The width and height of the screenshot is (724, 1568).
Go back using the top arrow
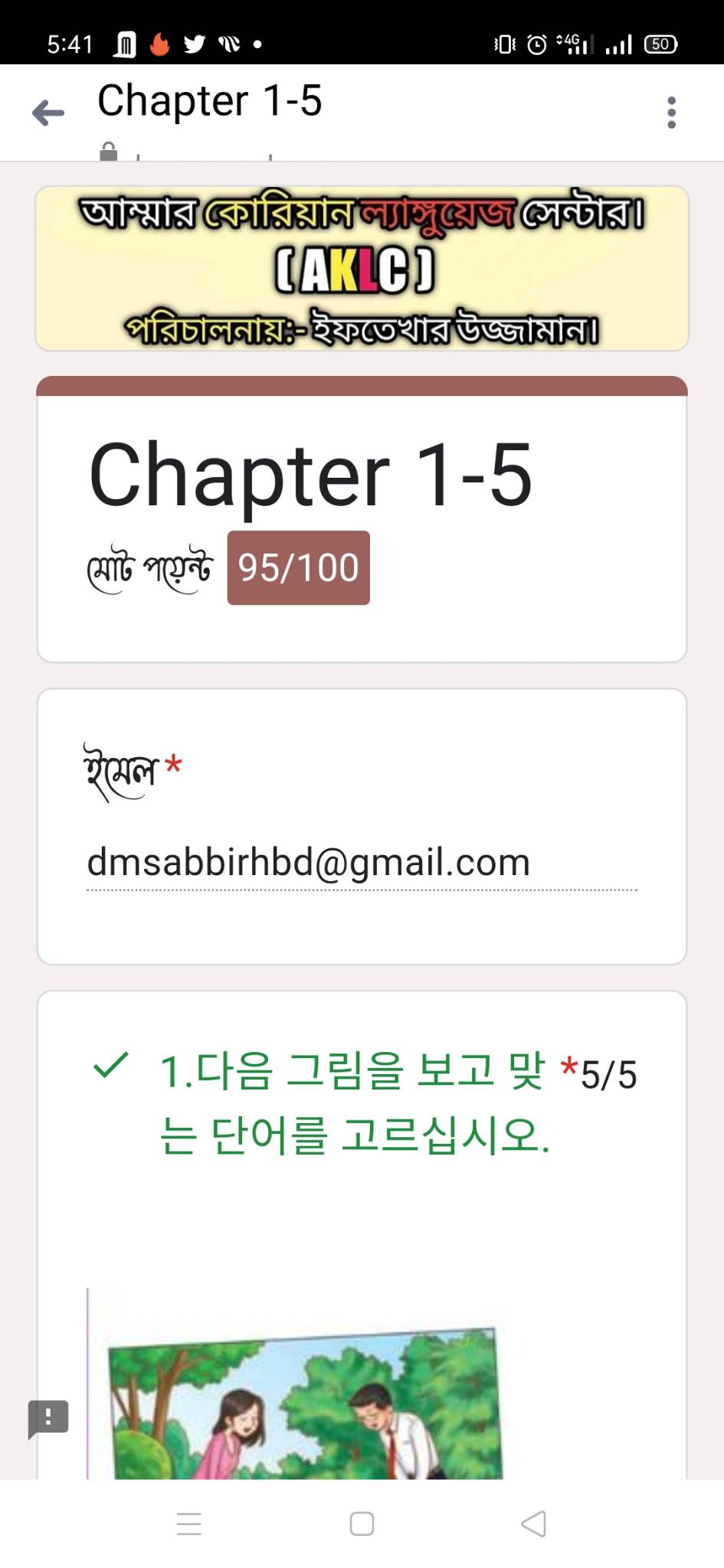tap(48, 113)
